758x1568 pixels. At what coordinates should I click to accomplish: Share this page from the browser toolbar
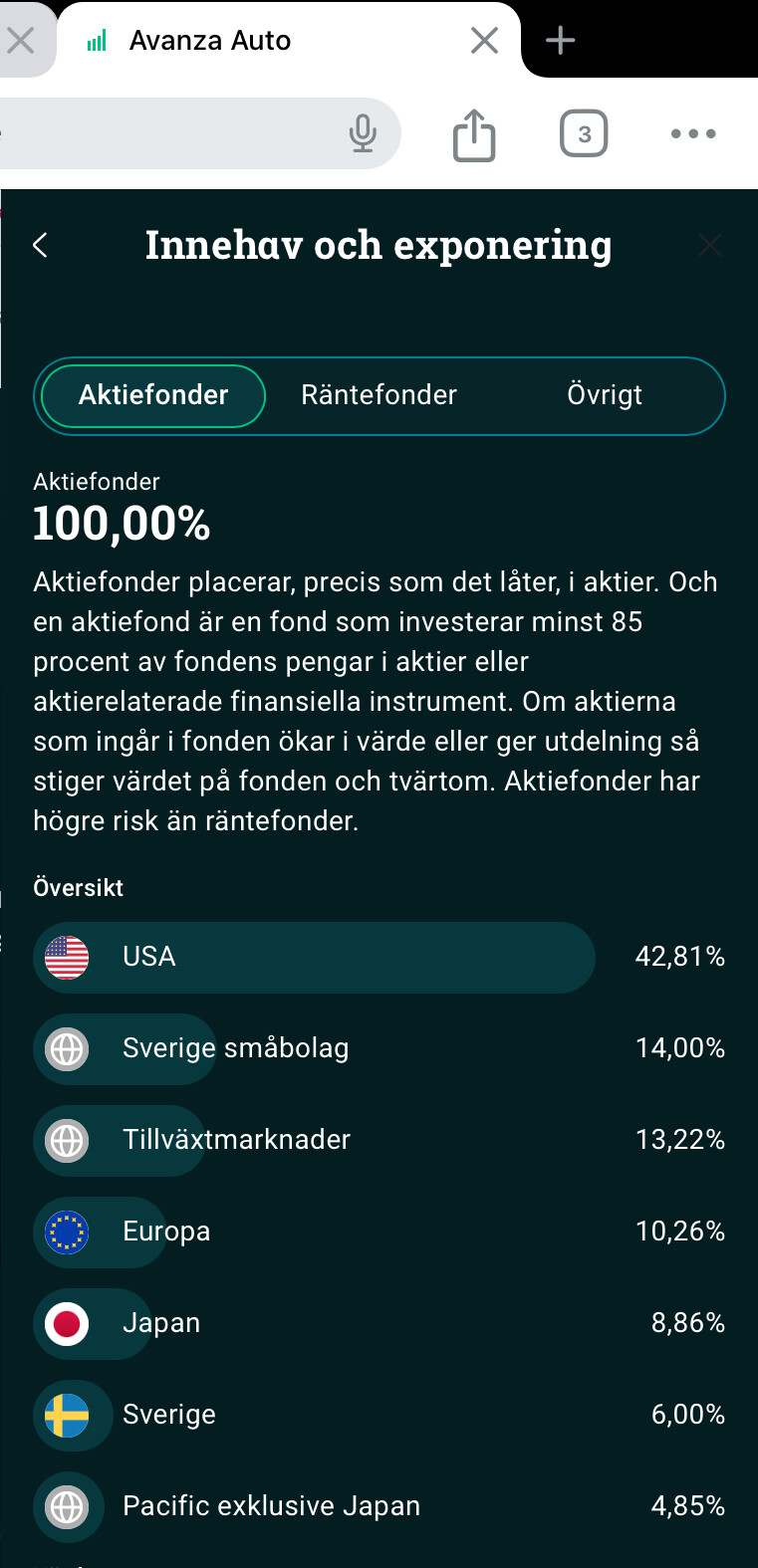(474, 134)
